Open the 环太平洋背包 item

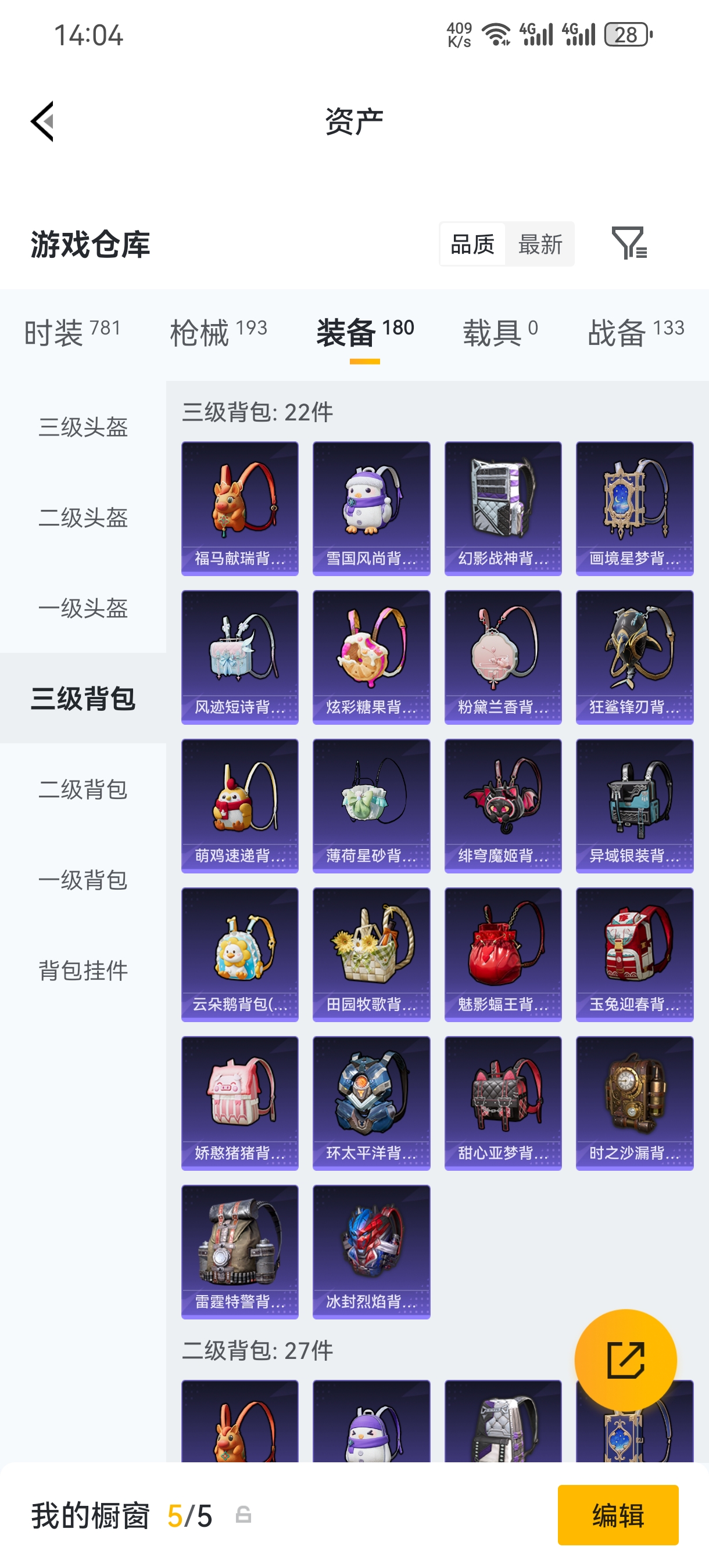tap(371, 1103)
